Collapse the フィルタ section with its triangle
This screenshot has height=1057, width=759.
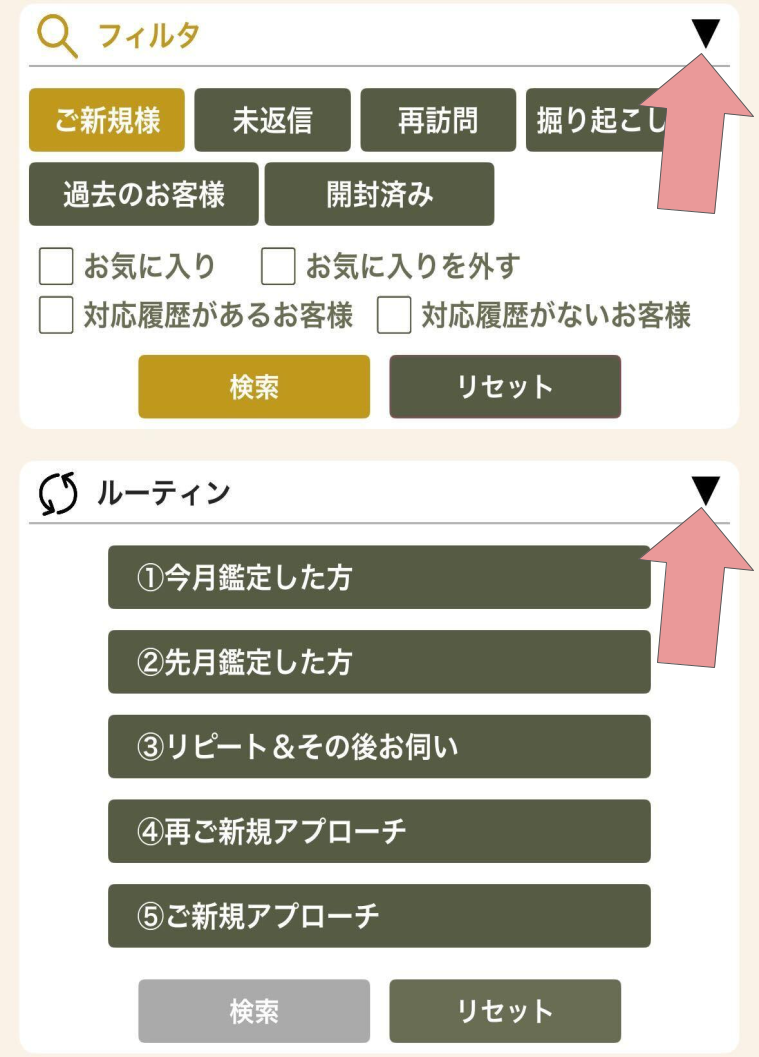coord(705,34)
